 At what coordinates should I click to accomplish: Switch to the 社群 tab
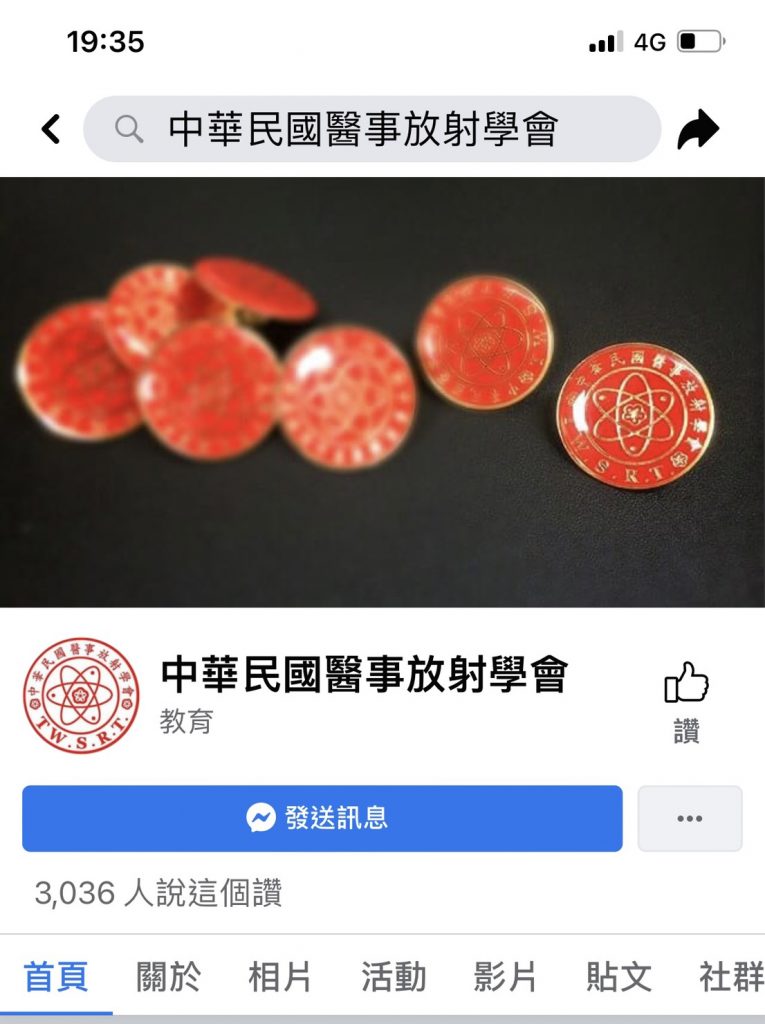(731, 977)
